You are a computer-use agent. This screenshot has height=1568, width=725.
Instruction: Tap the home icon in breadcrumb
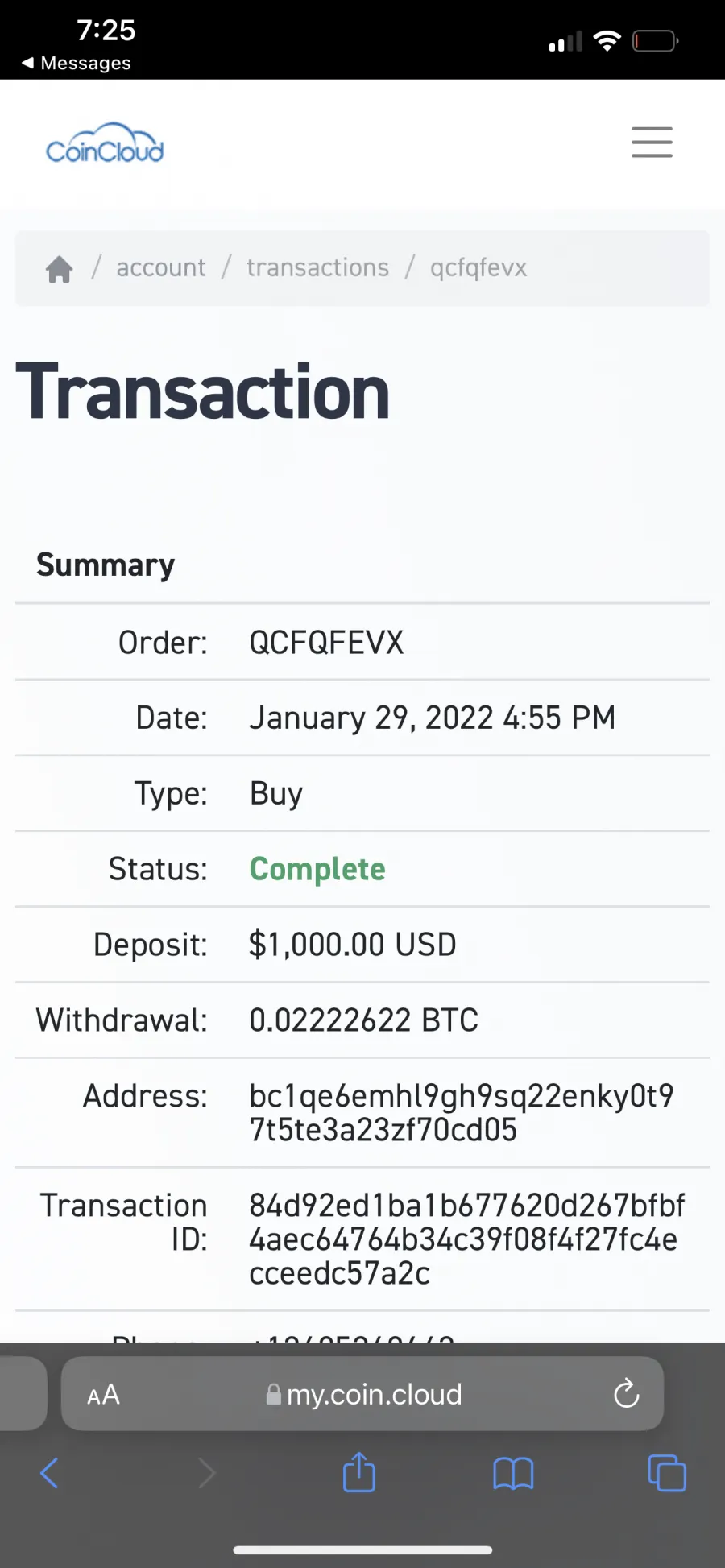click(x=59, y=269)
